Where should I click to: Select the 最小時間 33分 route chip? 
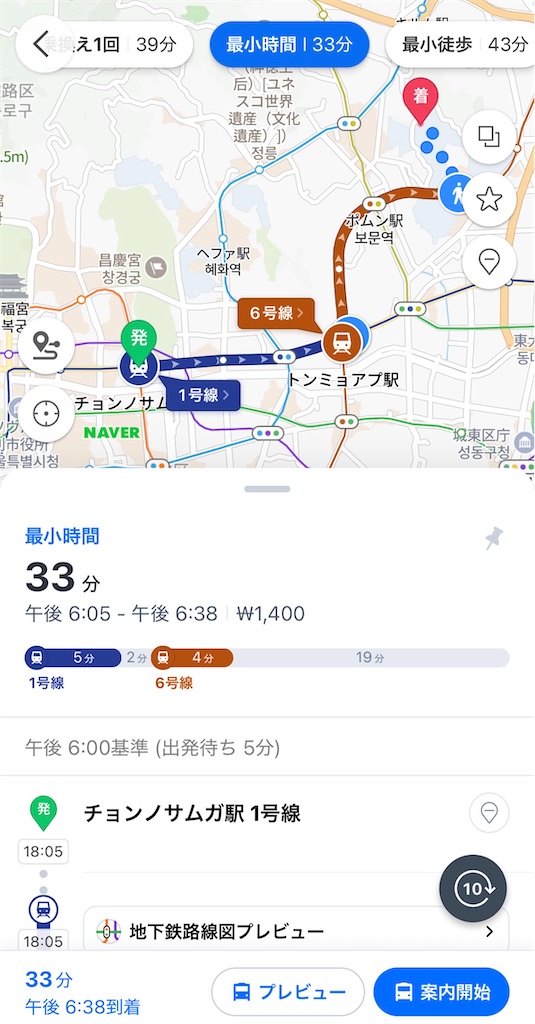coord(289,44)
